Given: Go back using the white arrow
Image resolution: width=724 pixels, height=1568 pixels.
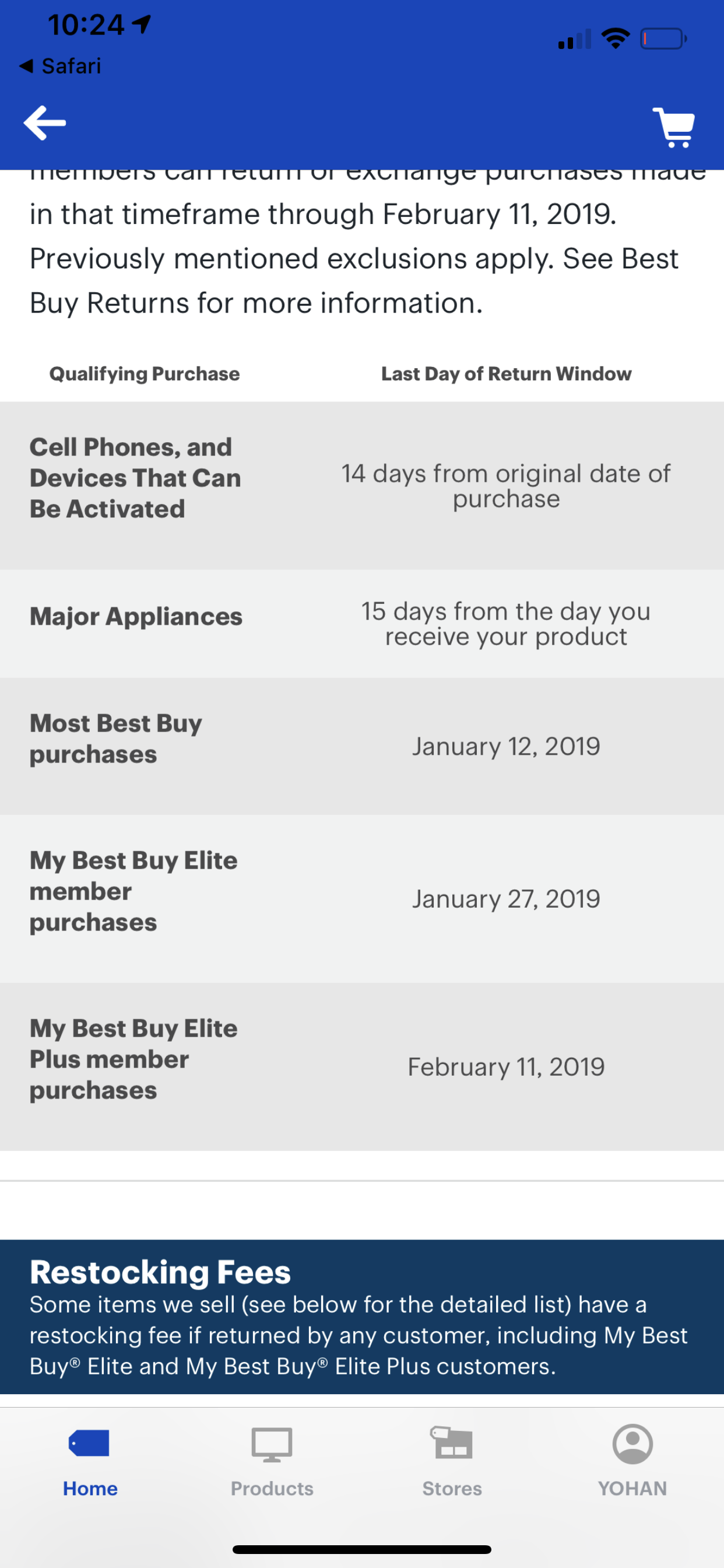Looking at the screenshot, I should point(44,123).
